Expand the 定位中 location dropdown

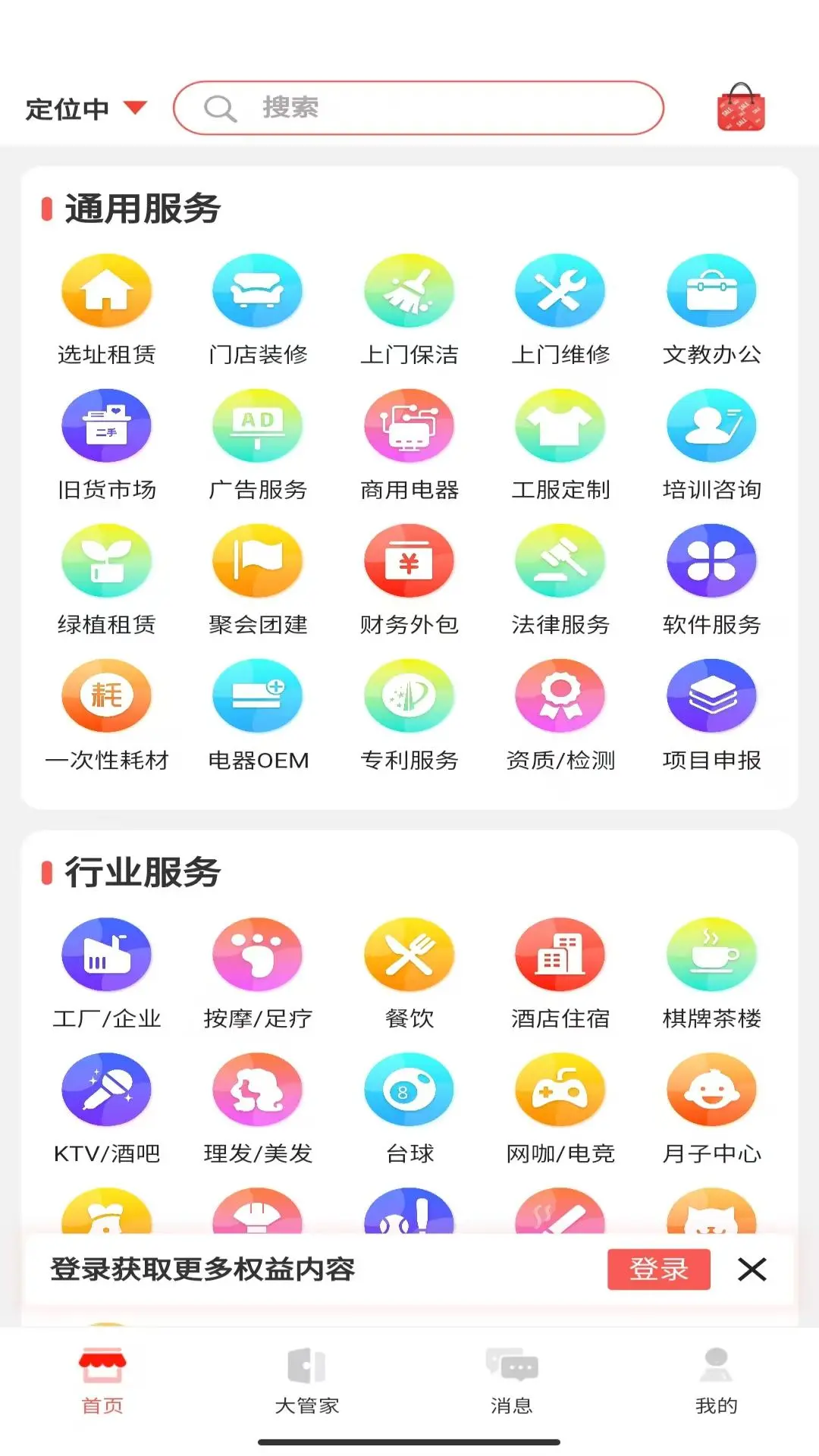click(x=85, y=108)
